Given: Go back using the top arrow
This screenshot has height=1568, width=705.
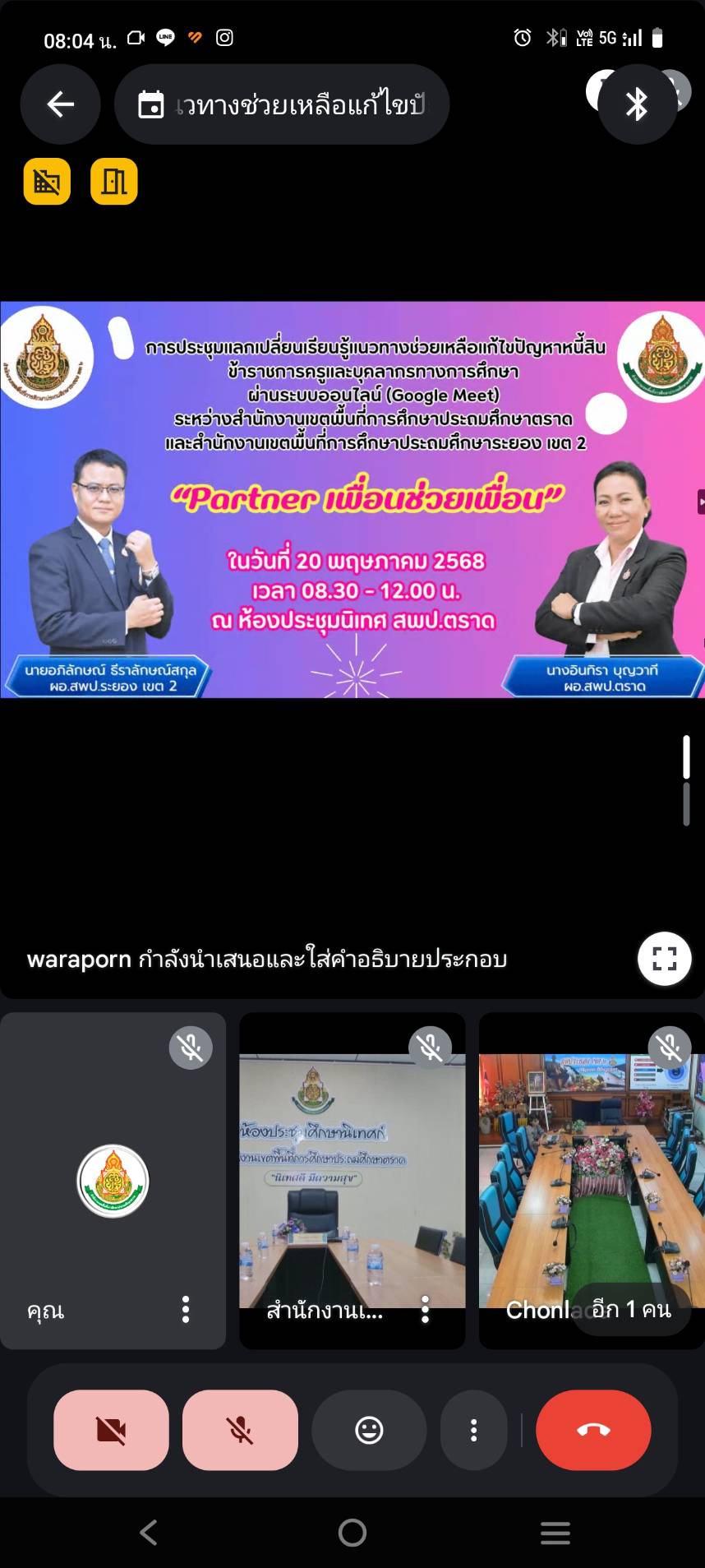Looking at the screenshot, I should click(61, 104).
